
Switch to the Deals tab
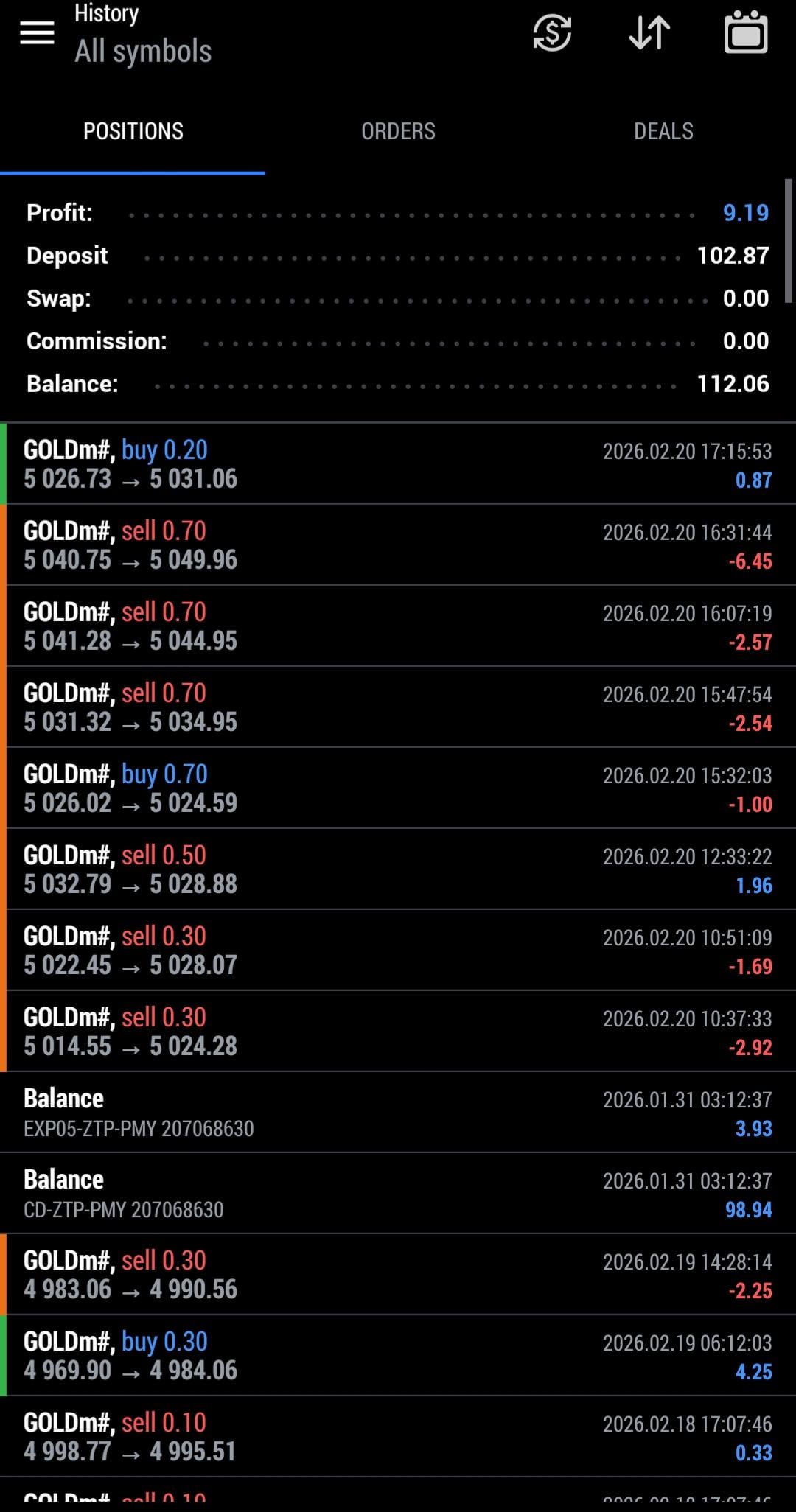click(x=663, y=131)
